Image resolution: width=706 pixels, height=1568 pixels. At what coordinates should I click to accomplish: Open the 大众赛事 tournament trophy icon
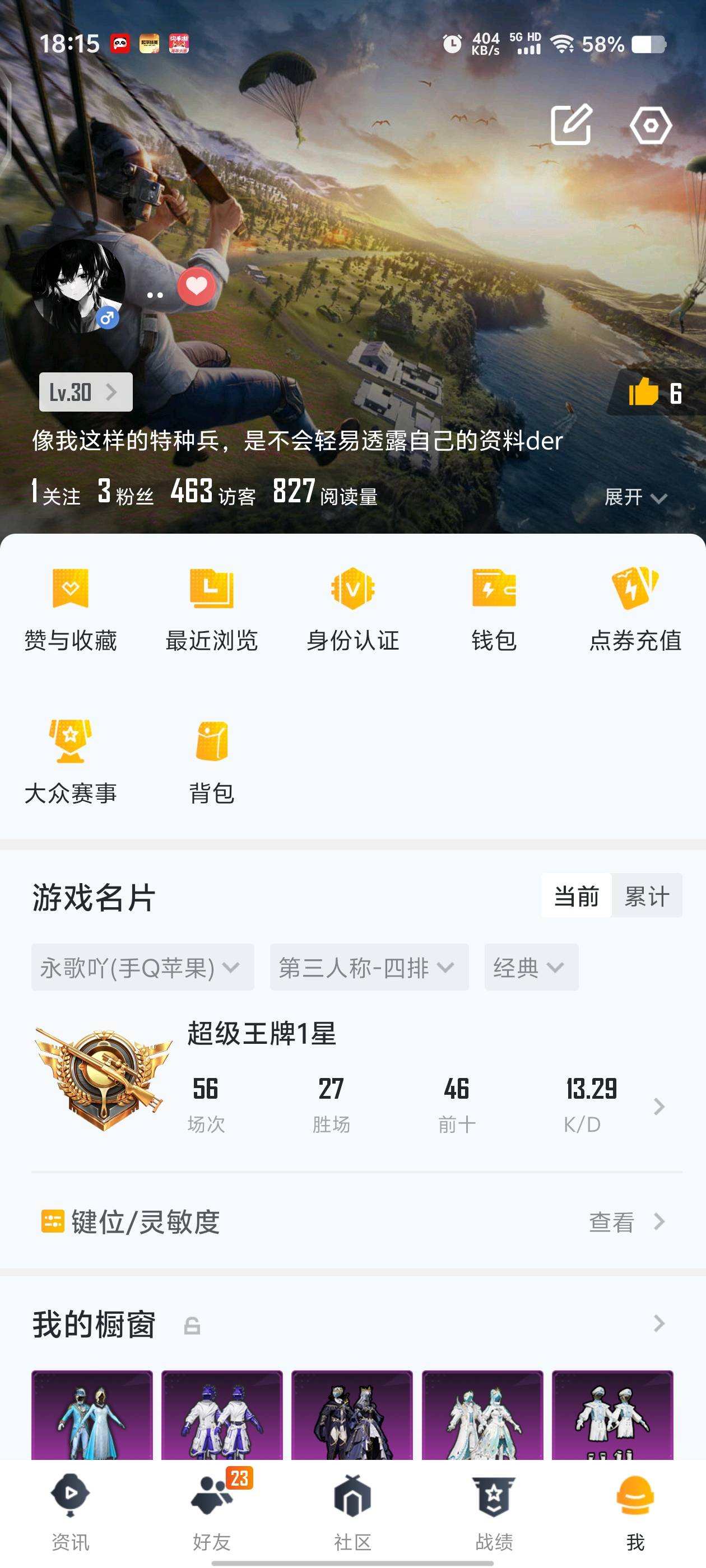pos(70,743)
